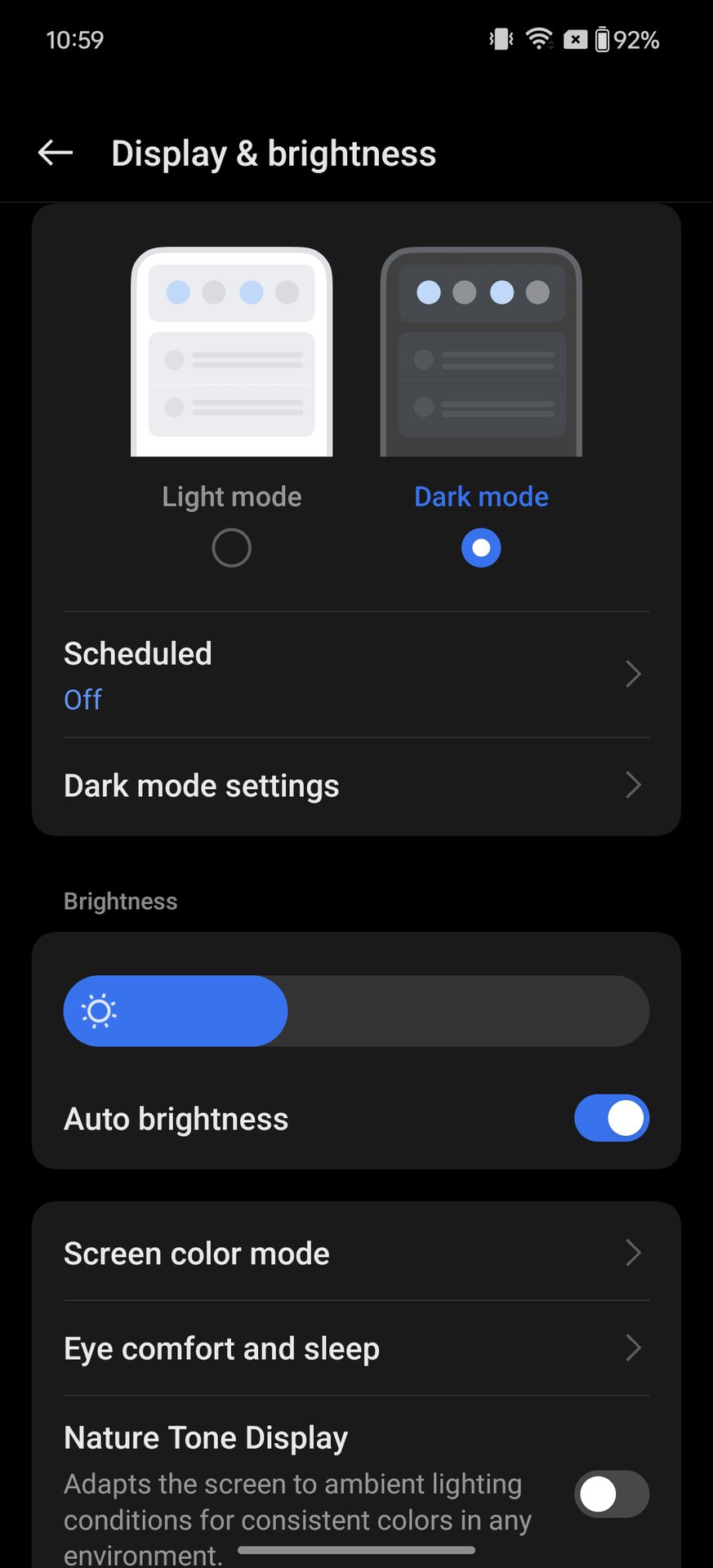Enable Nature Tone Display
This screenshot has height=1568, width=713.
(x=611, y=1494)
